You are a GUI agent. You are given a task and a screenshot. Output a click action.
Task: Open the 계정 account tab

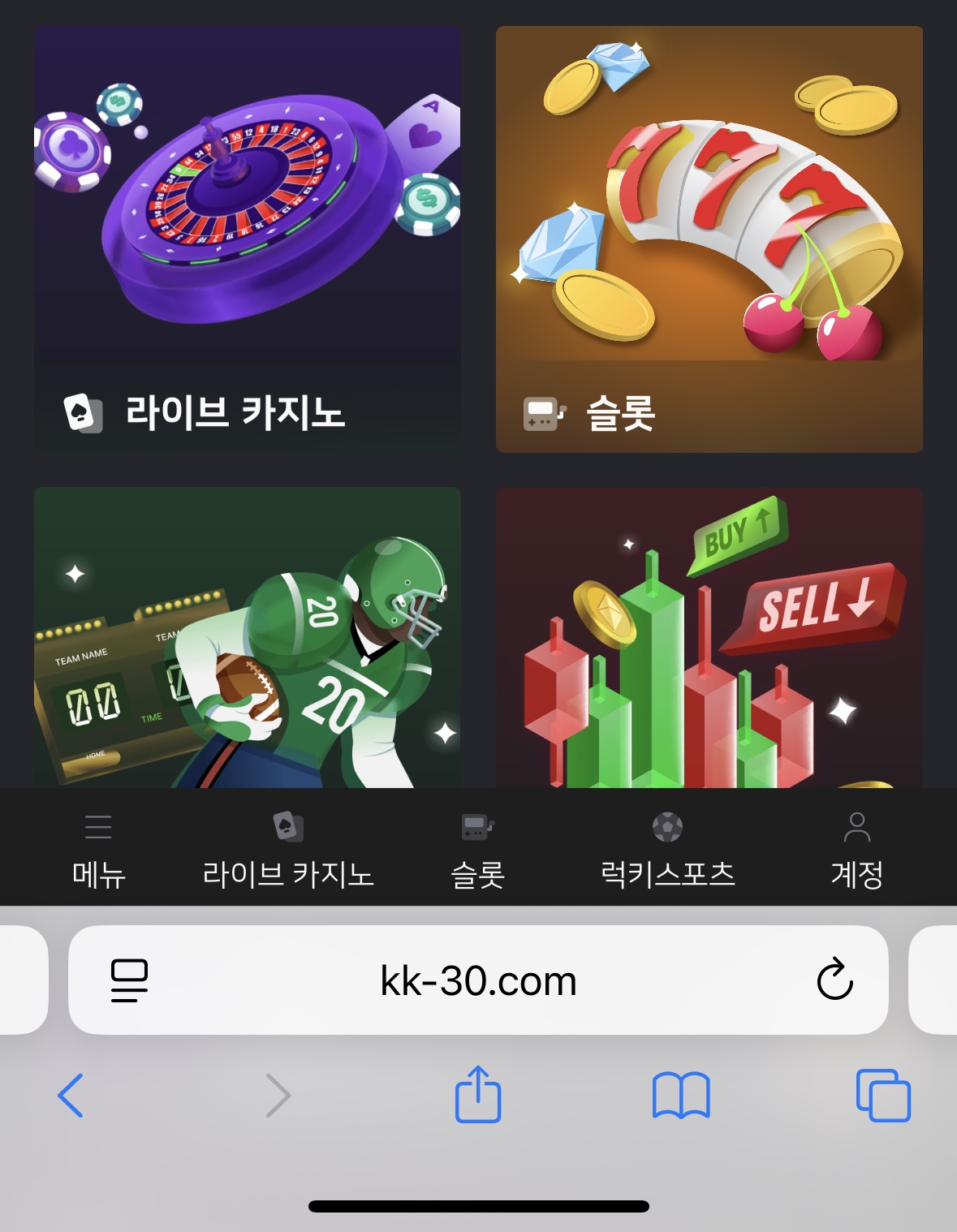856,849
